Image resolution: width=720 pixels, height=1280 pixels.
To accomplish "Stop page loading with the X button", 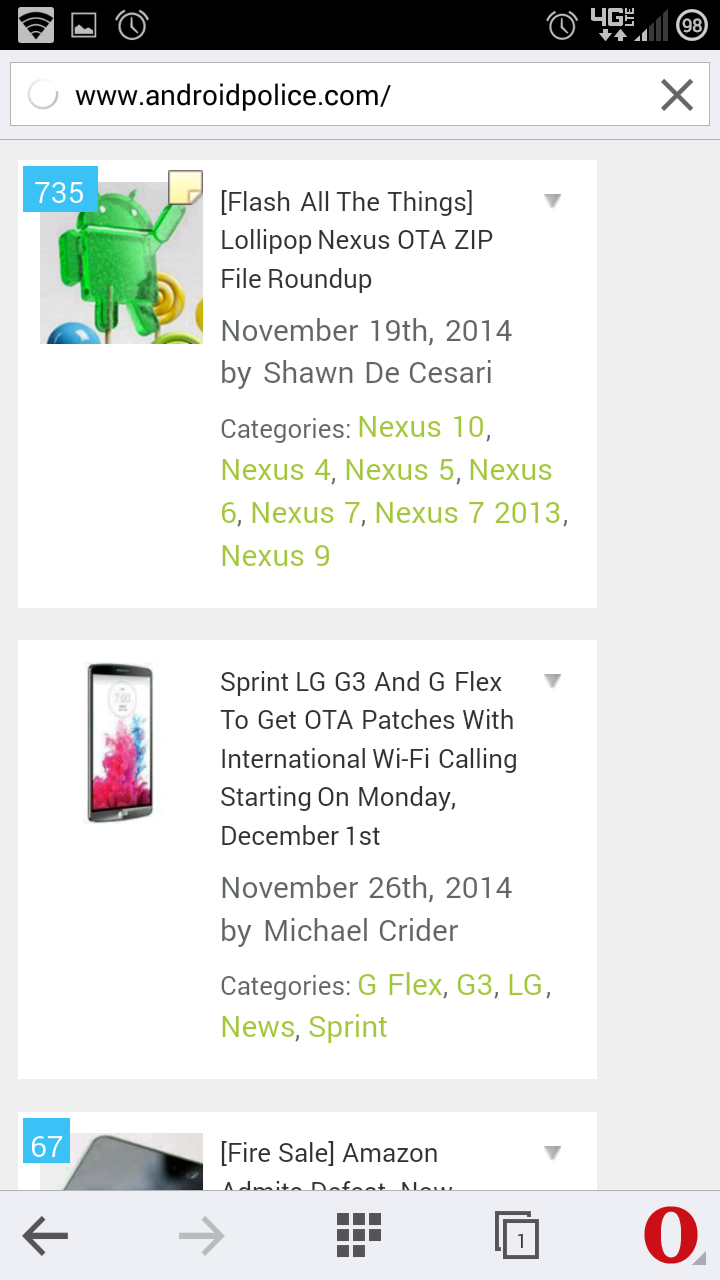I will coord(677,96).
